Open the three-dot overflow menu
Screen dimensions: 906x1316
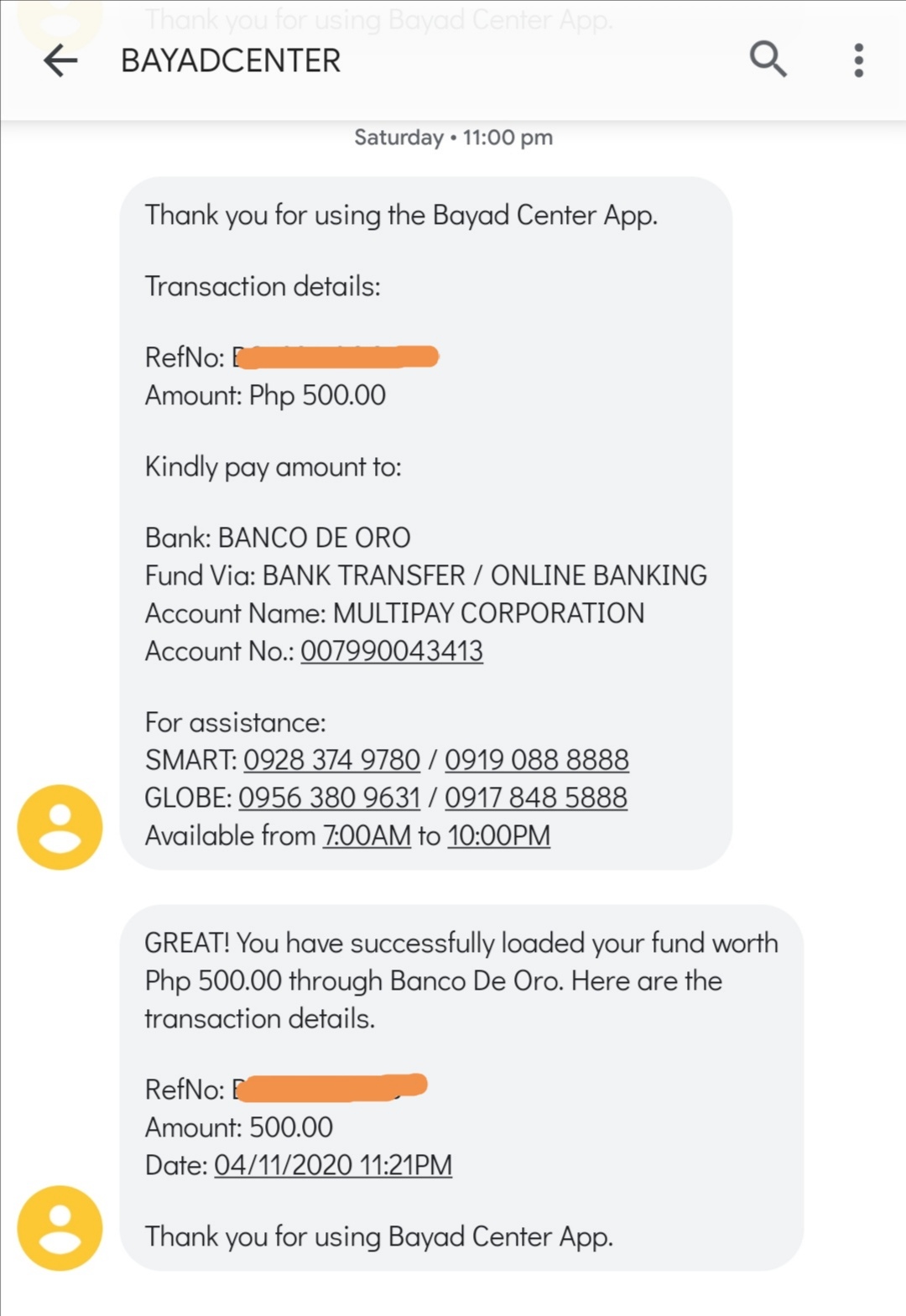(x=858, y=60)
